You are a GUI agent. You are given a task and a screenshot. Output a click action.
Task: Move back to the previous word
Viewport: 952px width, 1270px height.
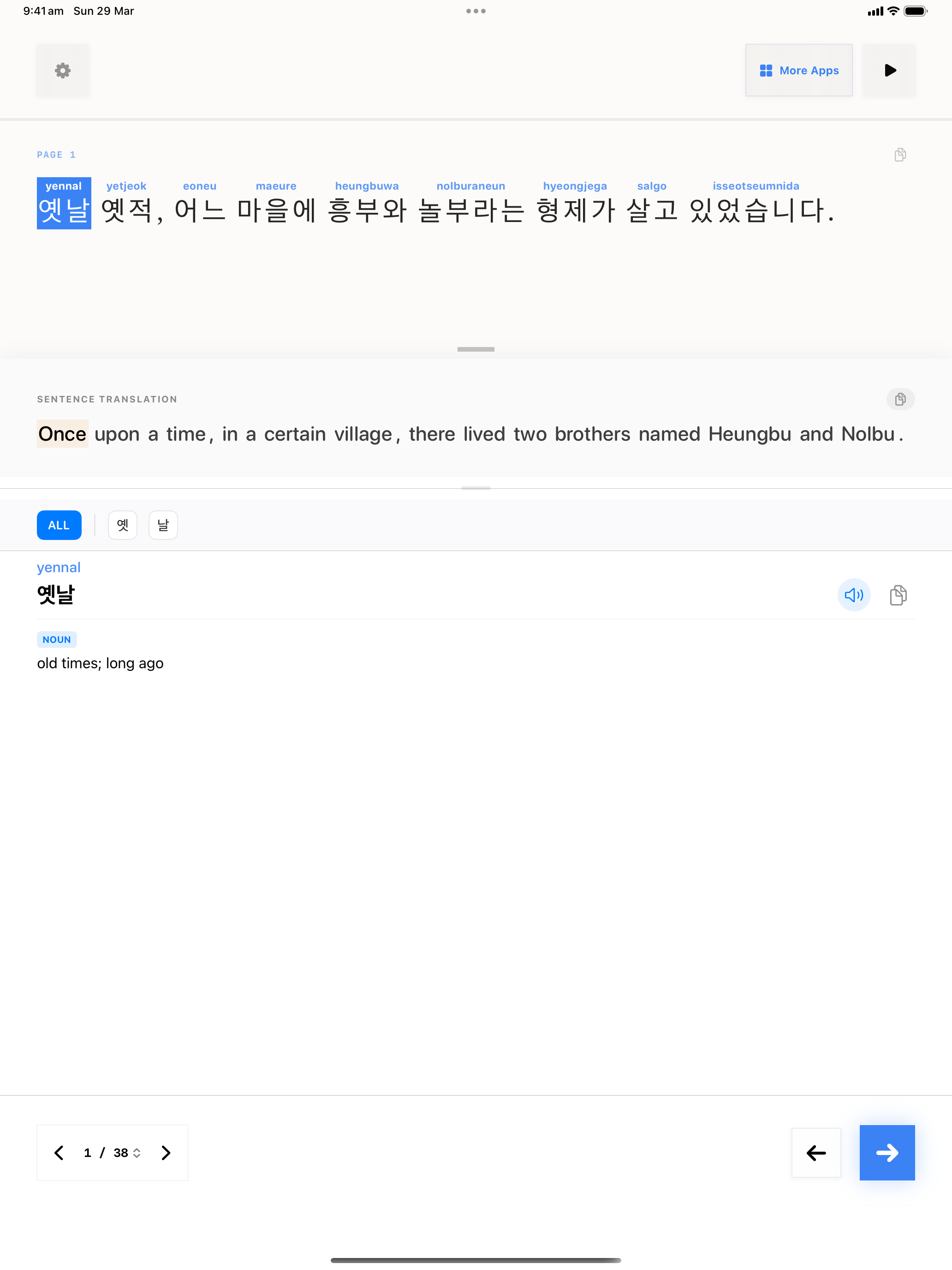coord(815,1153)
